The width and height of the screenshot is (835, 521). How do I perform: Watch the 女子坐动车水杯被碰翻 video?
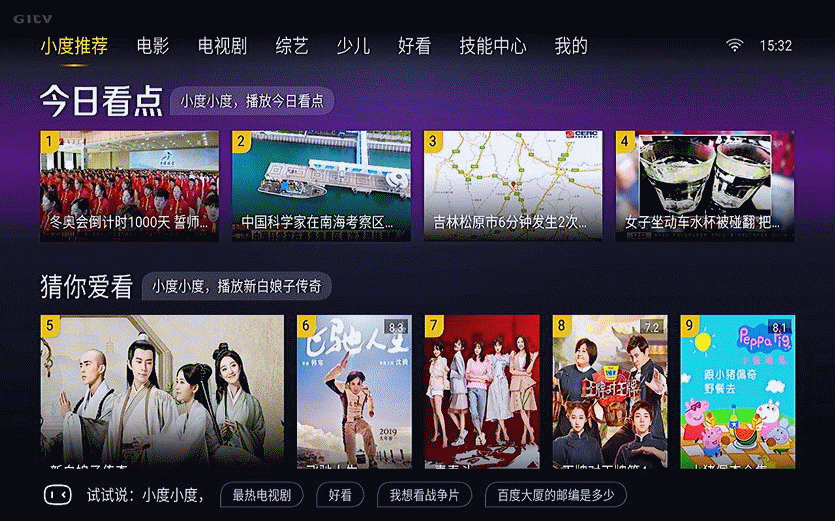coord(705,186)
